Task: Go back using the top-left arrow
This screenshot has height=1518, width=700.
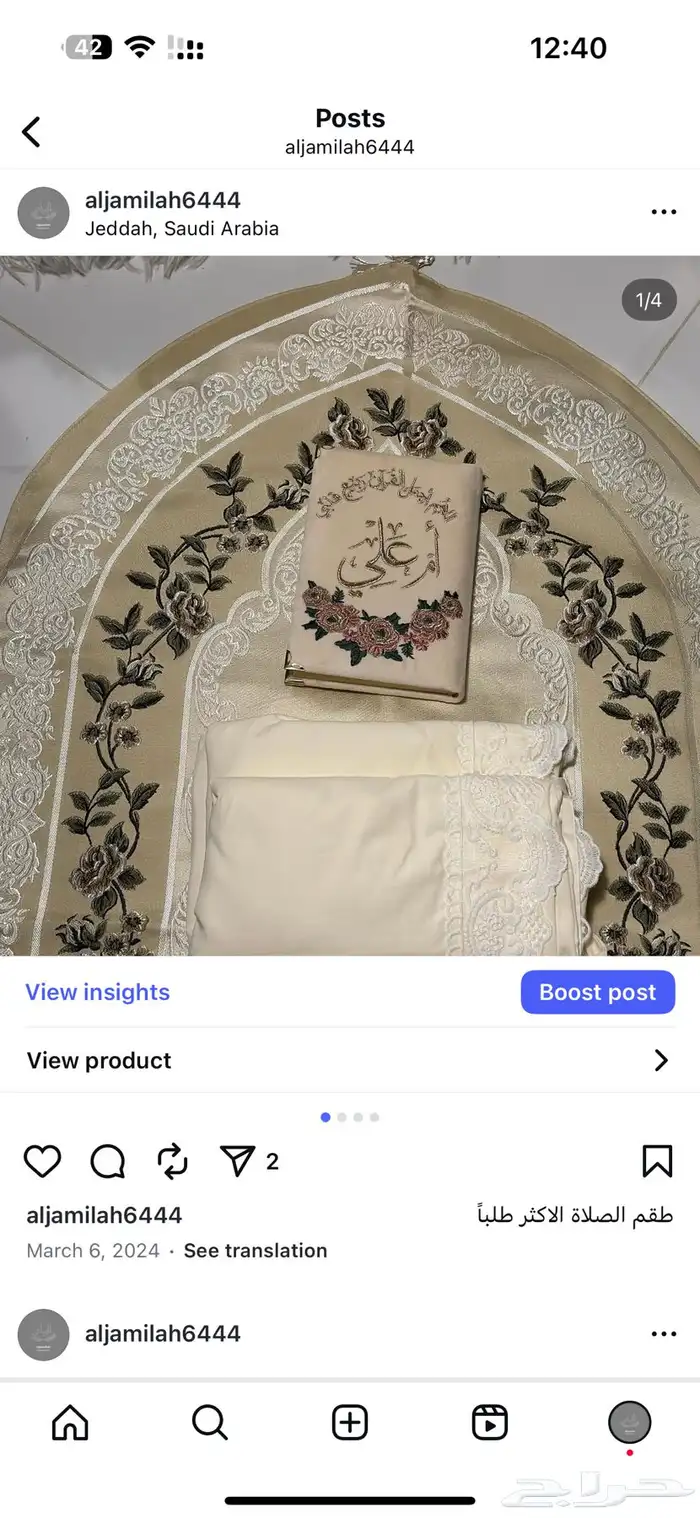Action: (x=32, y=131)
